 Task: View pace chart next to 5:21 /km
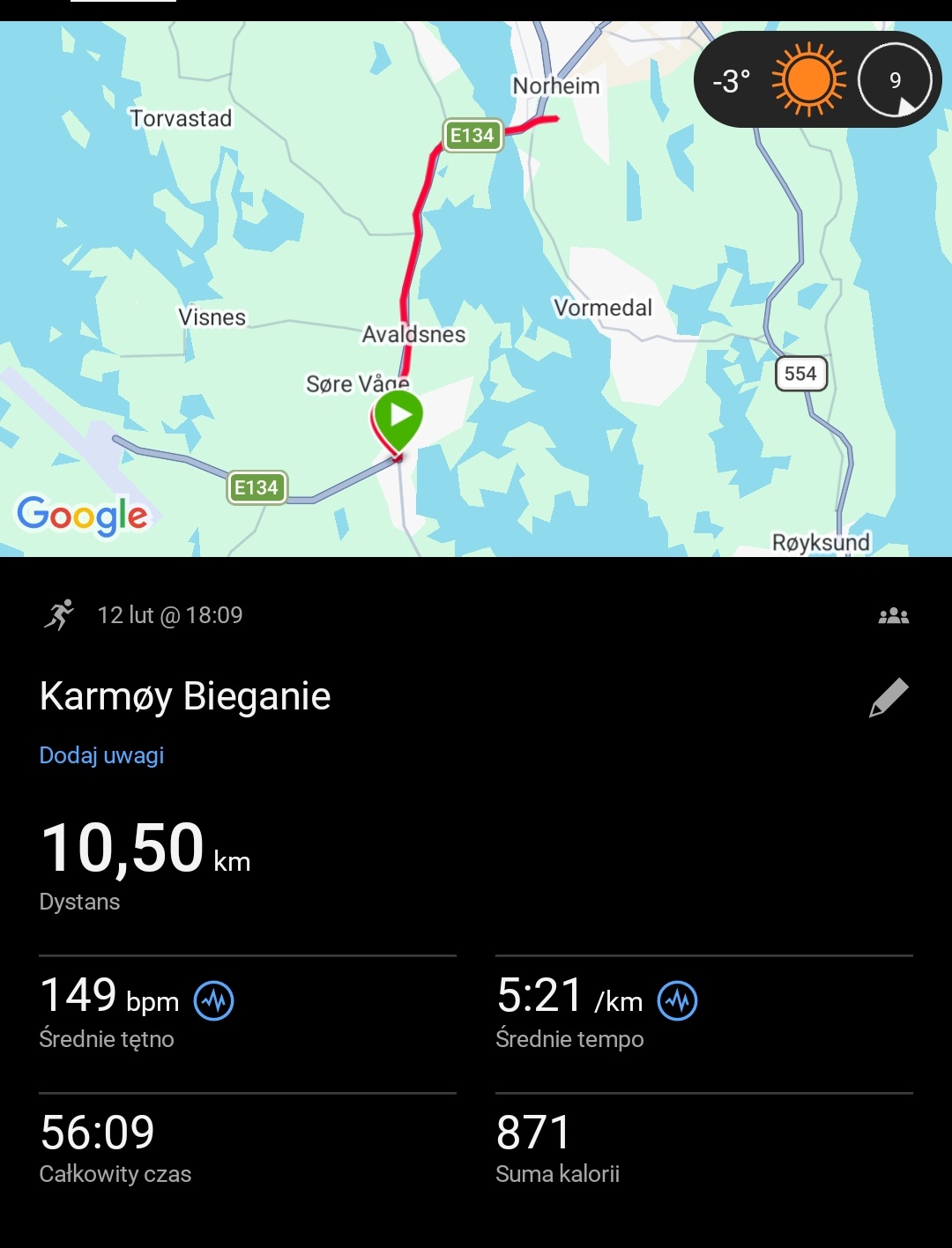pos(677,1001)
